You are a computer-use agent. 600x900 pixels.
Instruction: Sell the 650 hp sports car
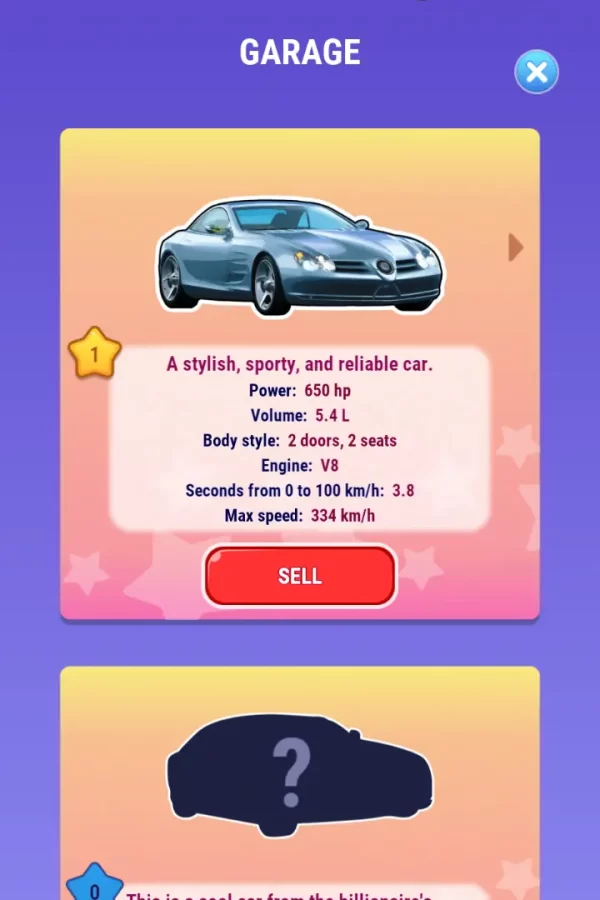300,576
